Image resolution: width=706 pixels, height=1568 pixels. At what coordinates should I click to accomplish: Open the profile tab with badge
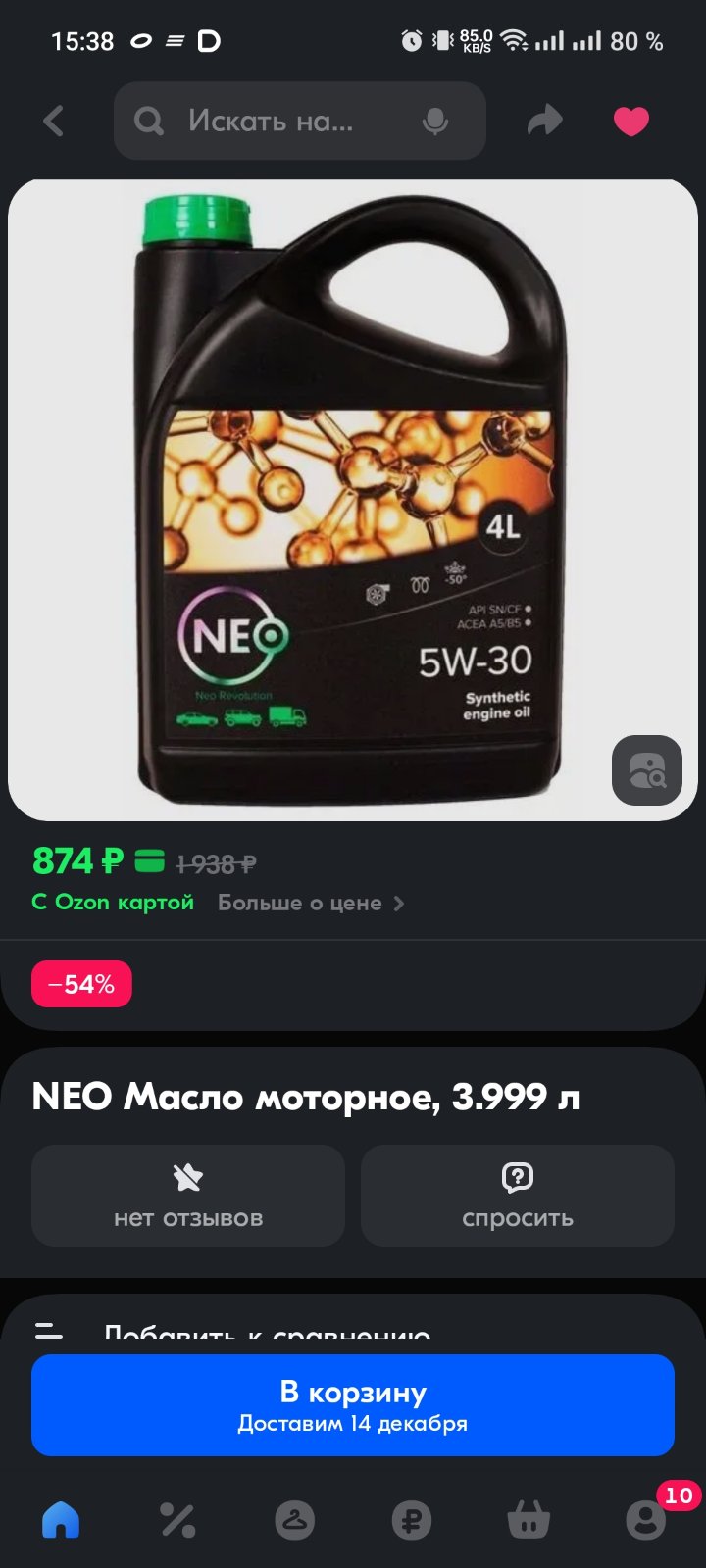tap(646, 1518)
